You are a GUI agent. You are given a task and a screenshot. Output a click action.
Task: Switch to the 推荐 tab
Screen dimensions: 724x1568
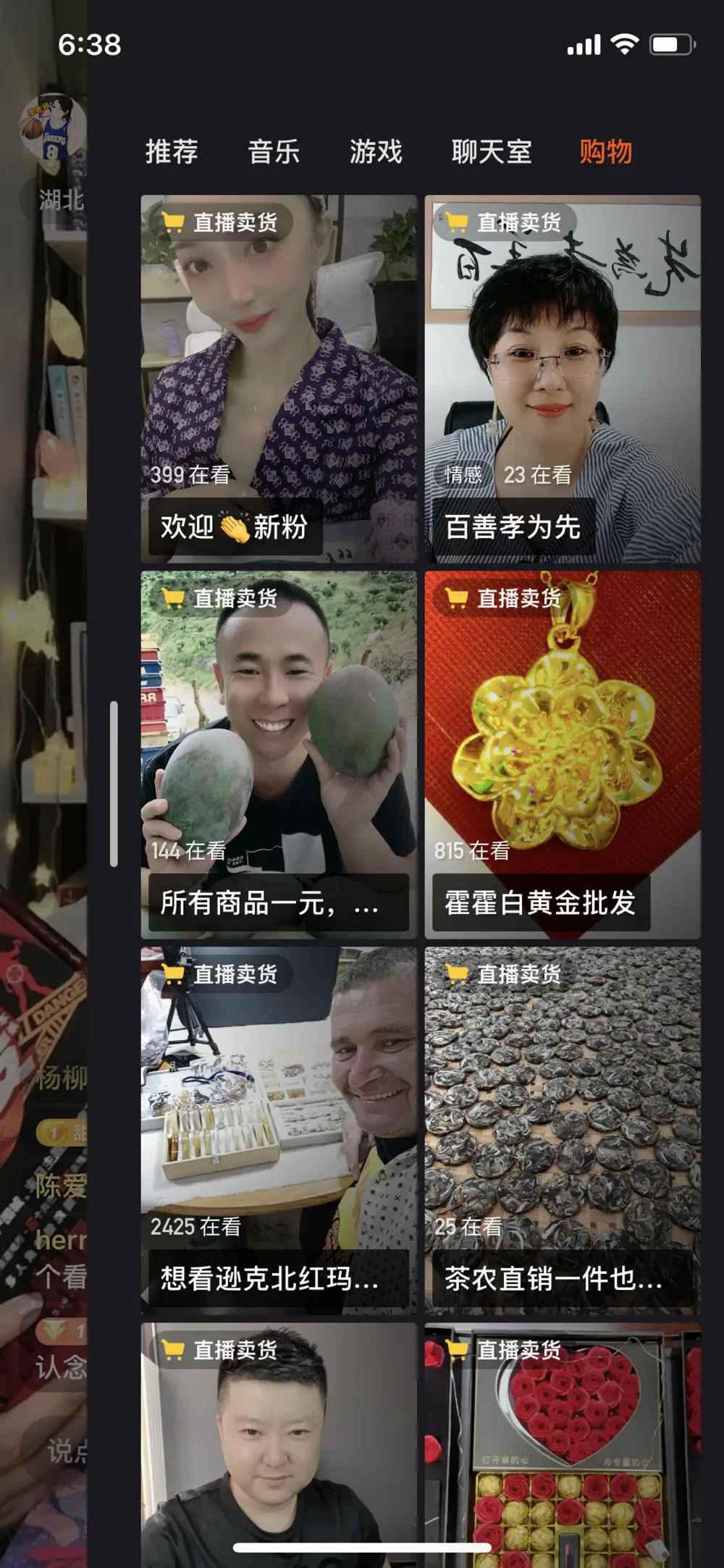[x=172, y=152]
